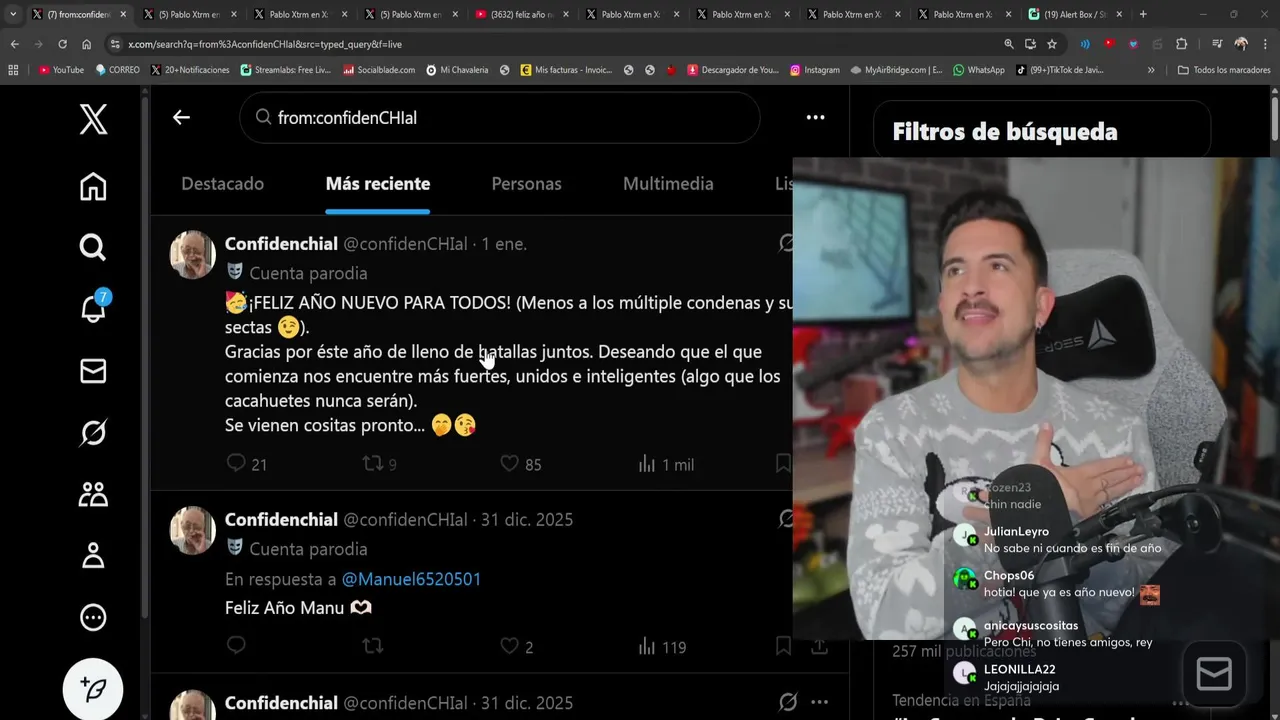1280x720 pixels.
Task: Open the search overflow menu with three dots
Action: click(x=815, y=118)
